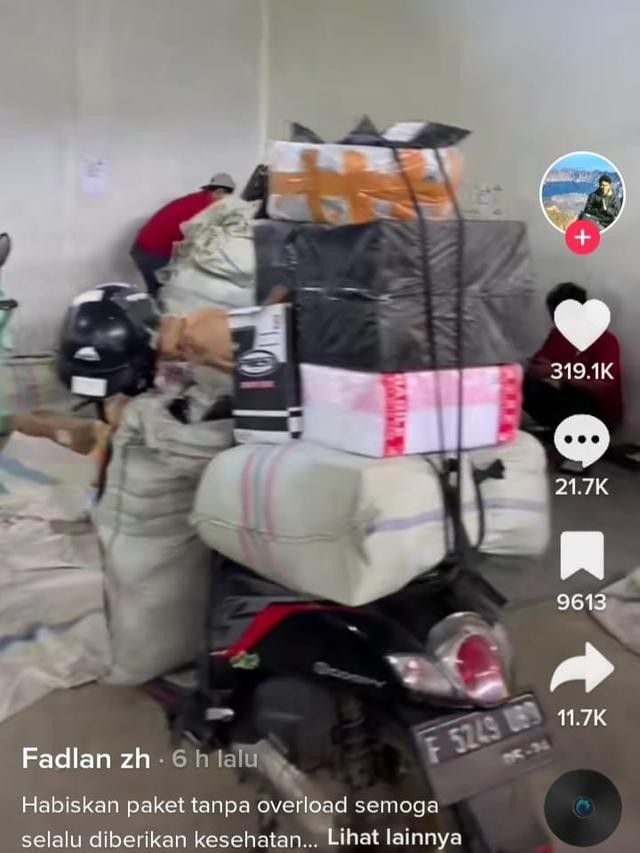Share this video using the arrow
The width and height of the screenshot is (640, 853).
582,669
